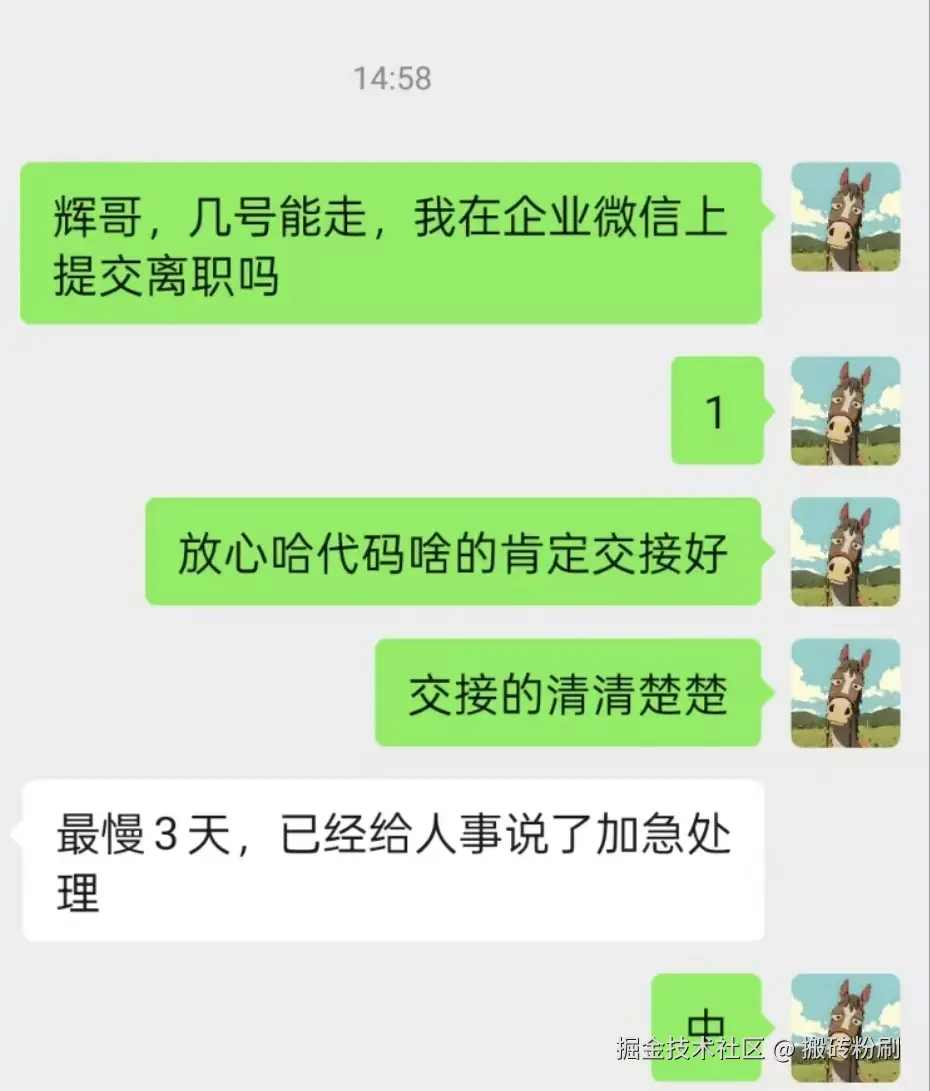930x1091 pixels.
Task: Click the avatar beside the code handover message
Action: (845, 553)
